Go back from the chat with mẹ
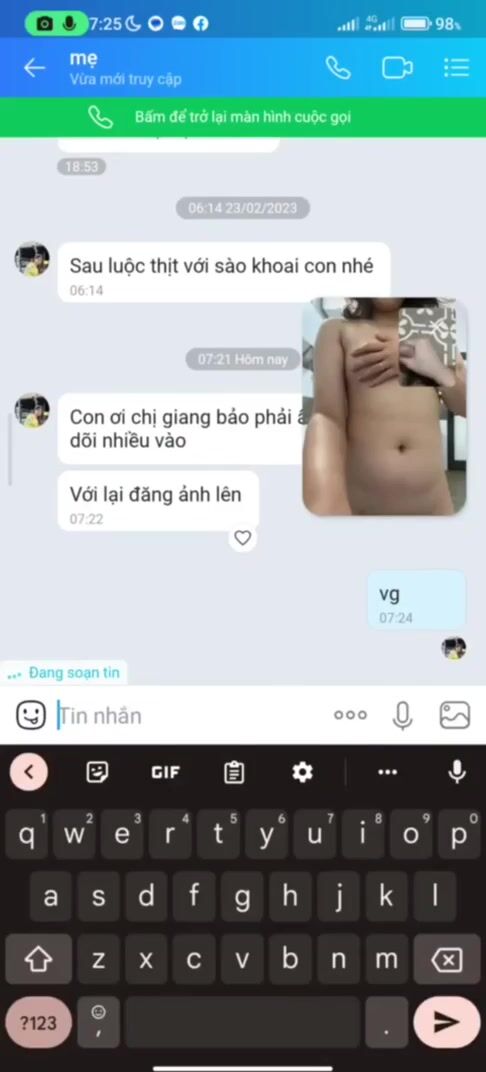Image resolution: width=486 pixels, height=1072 pixels. [34, 68]
